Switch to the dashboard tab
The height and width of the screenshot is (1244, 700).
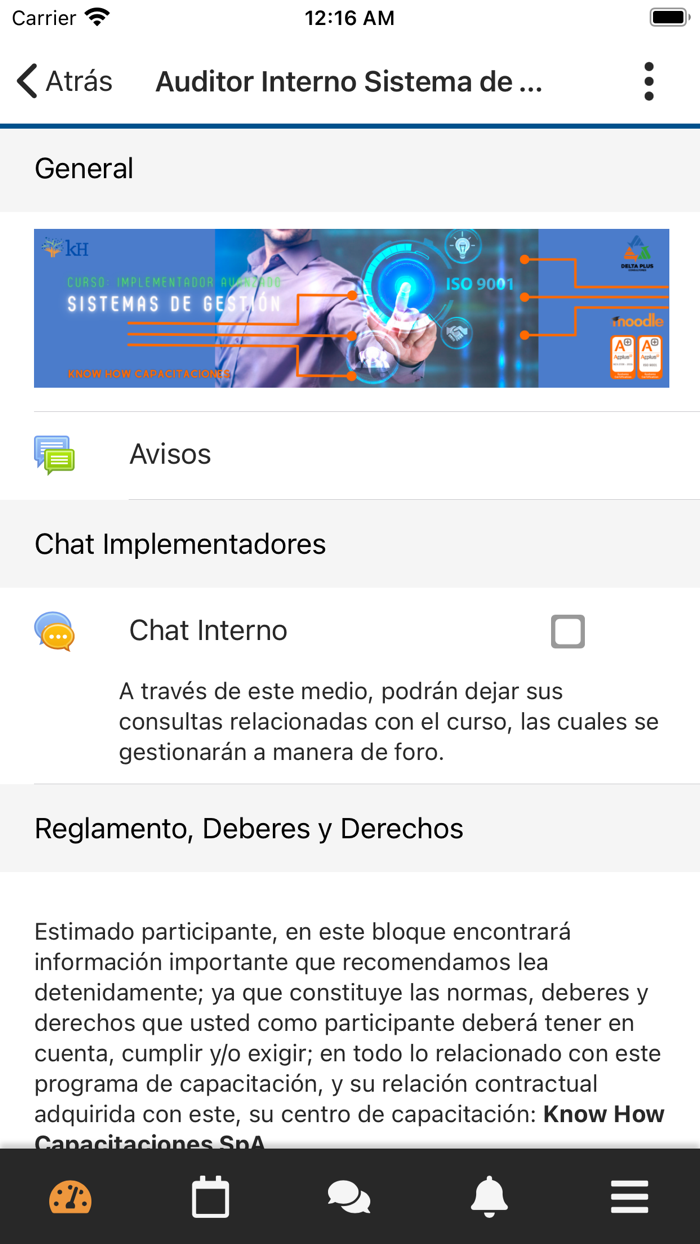[x=70, y=1196]
